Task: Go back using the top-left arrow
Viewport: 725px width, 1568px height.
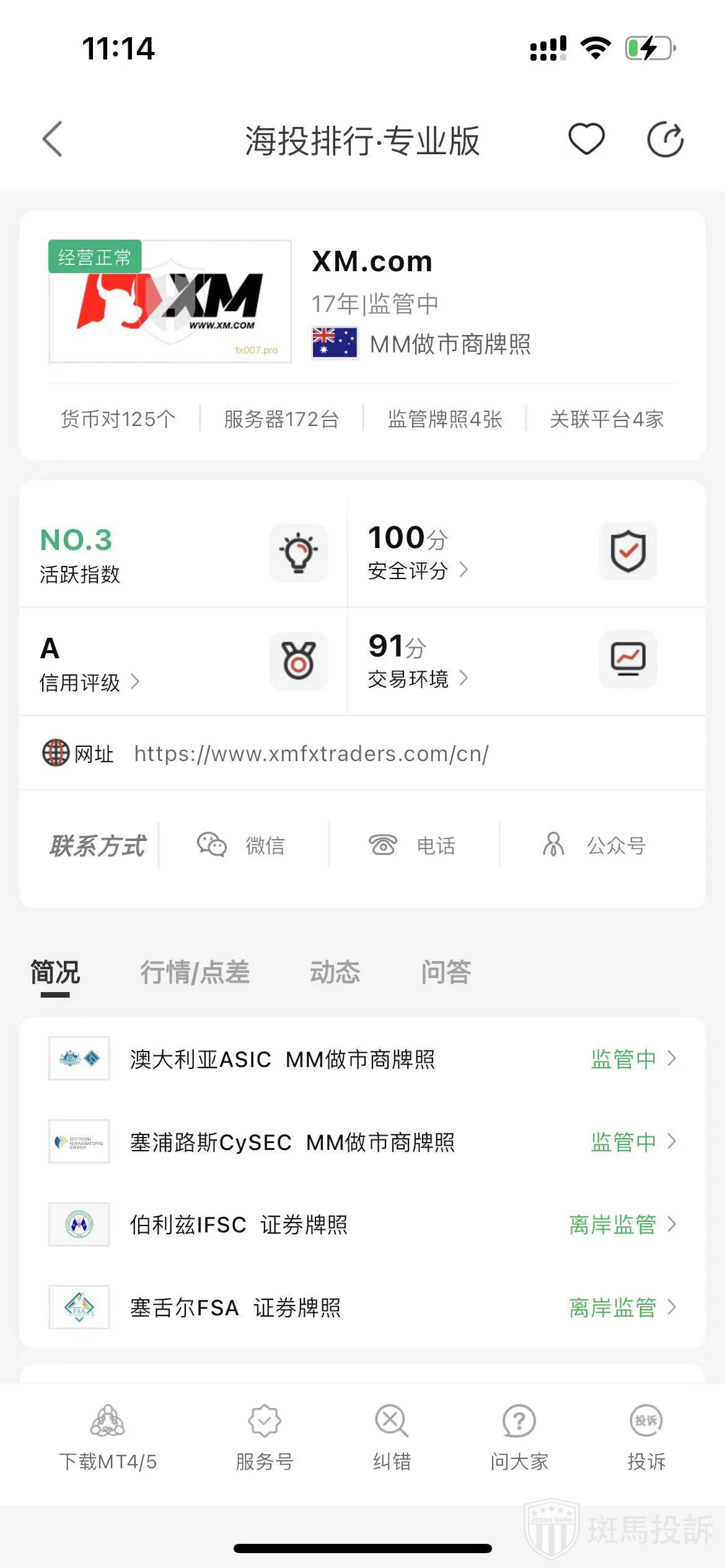Action: 53,139
